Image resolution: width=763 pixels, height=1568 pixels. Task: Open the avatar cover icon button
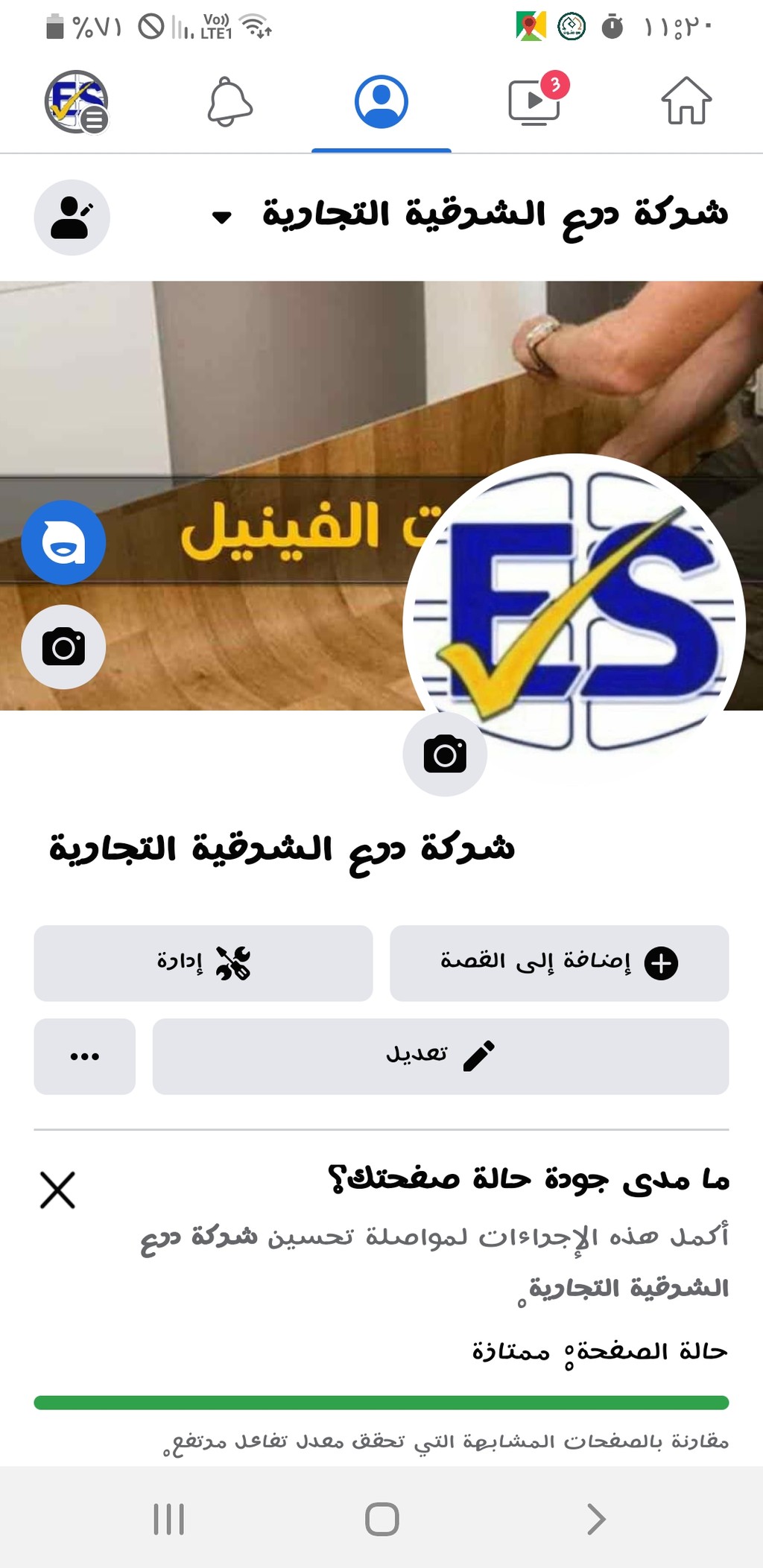[x=63, y=542]
